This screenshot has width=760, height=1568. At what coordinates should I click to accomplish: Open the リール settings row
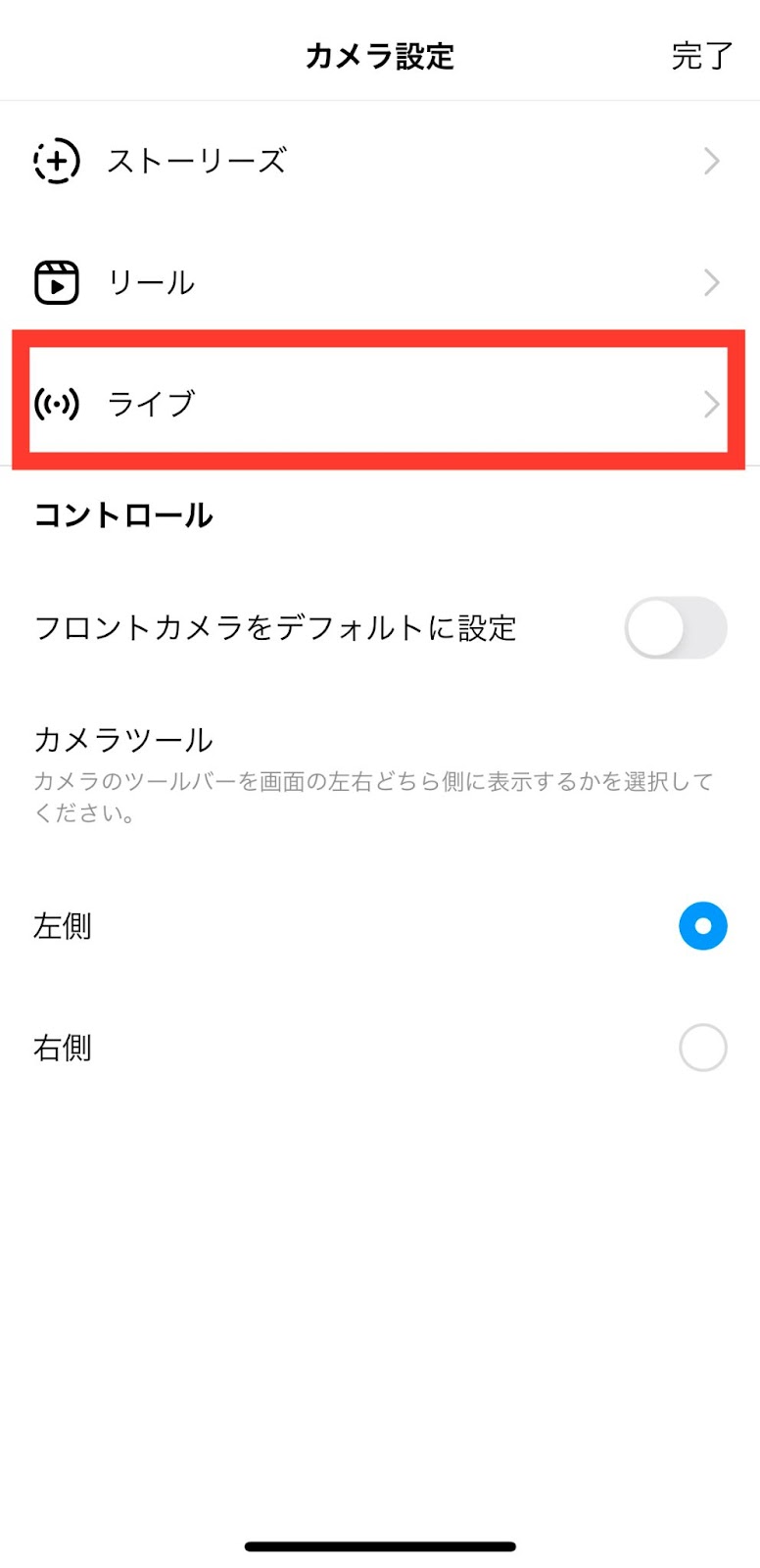(x=380, y=282)
